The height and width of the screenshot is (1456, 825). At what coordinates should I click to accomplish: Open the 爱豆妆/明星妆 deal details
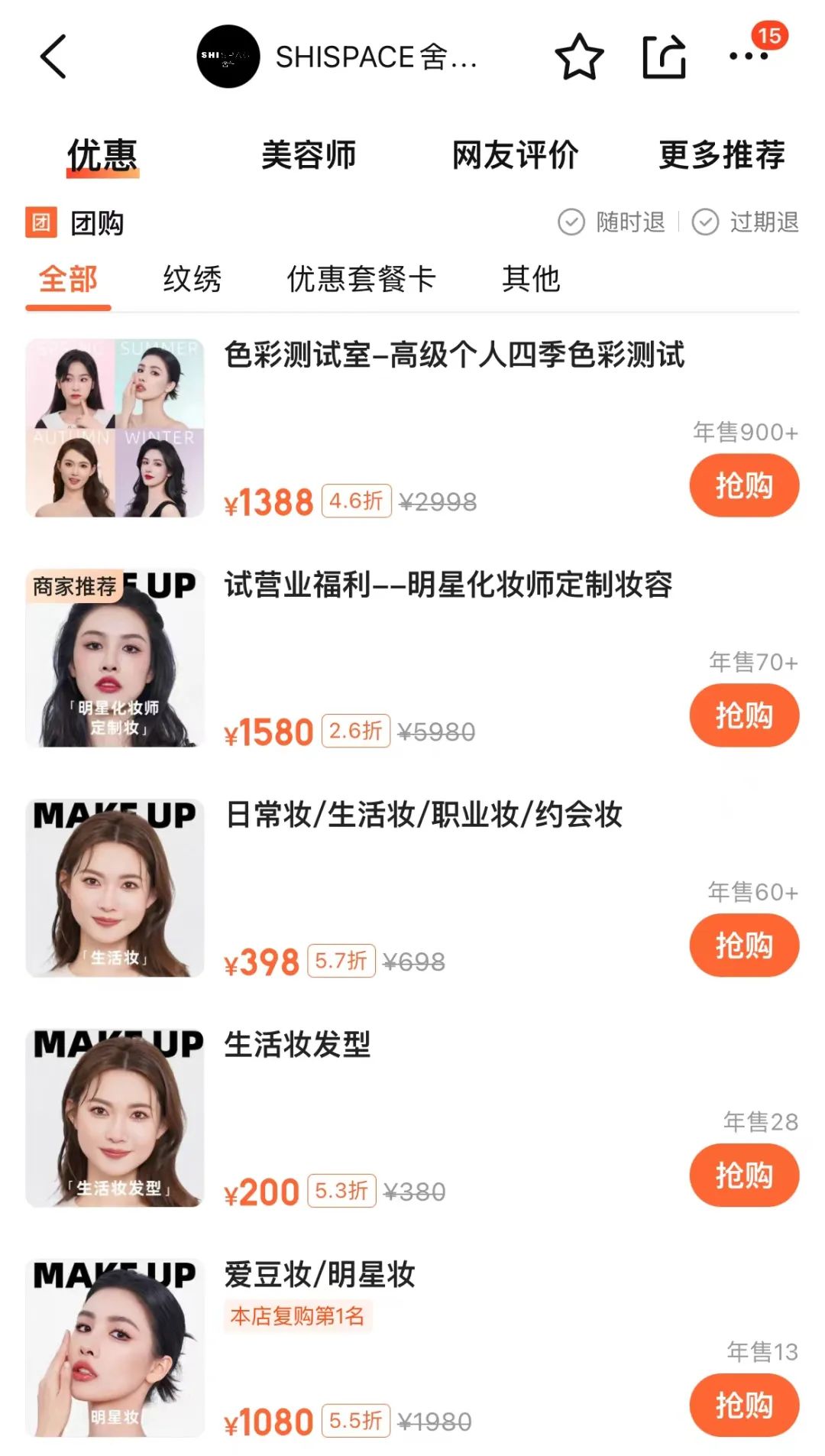tap(319, 1275)
